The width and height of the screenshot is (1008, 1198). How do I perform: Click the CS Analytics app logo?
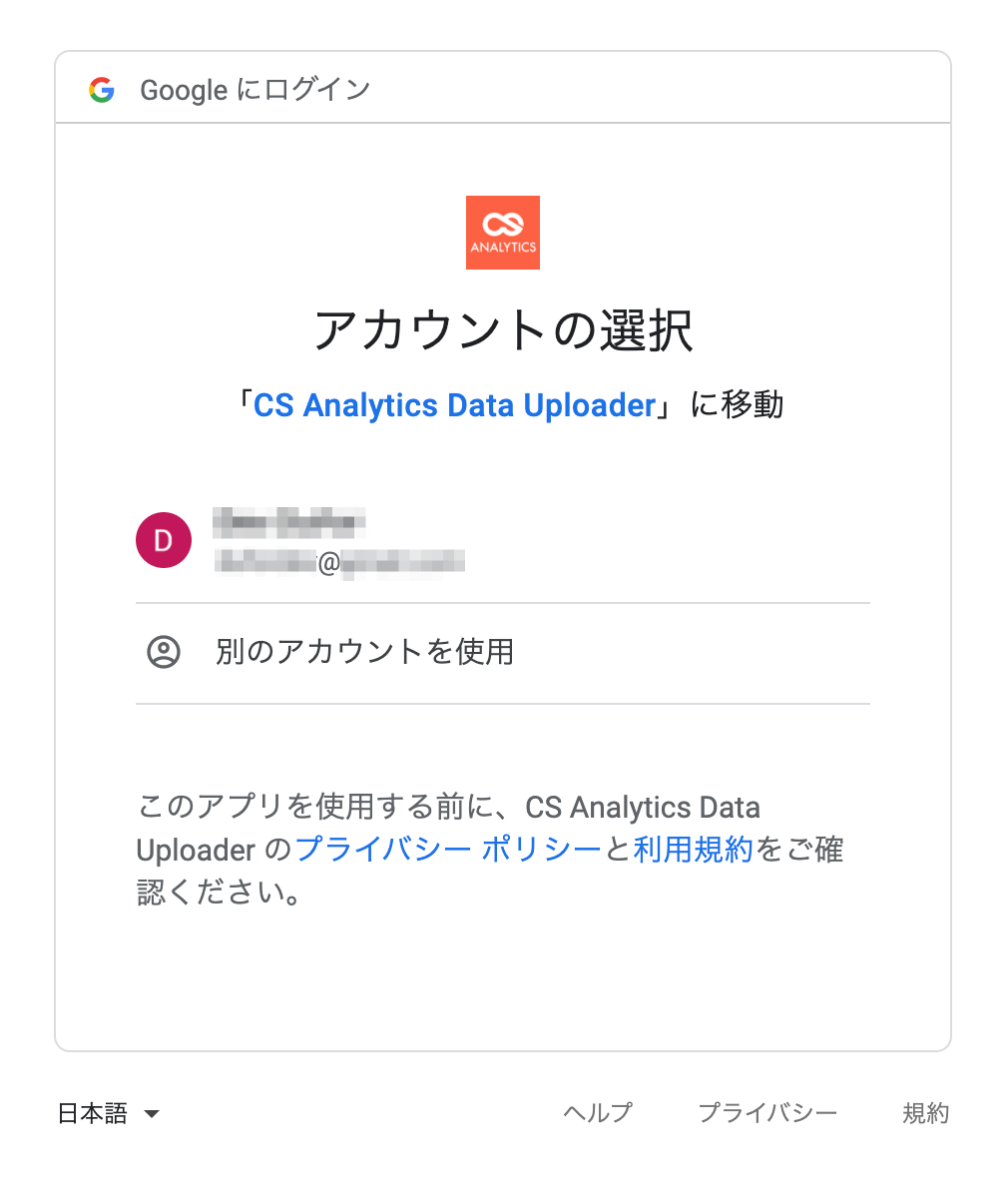click(502, 233)
